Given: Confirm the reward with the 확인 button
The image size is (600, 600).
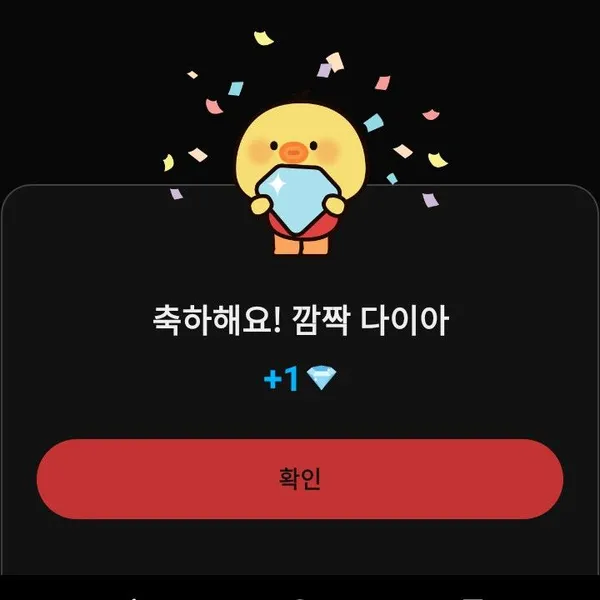Looking at the screenshot, I should [300, 479].
